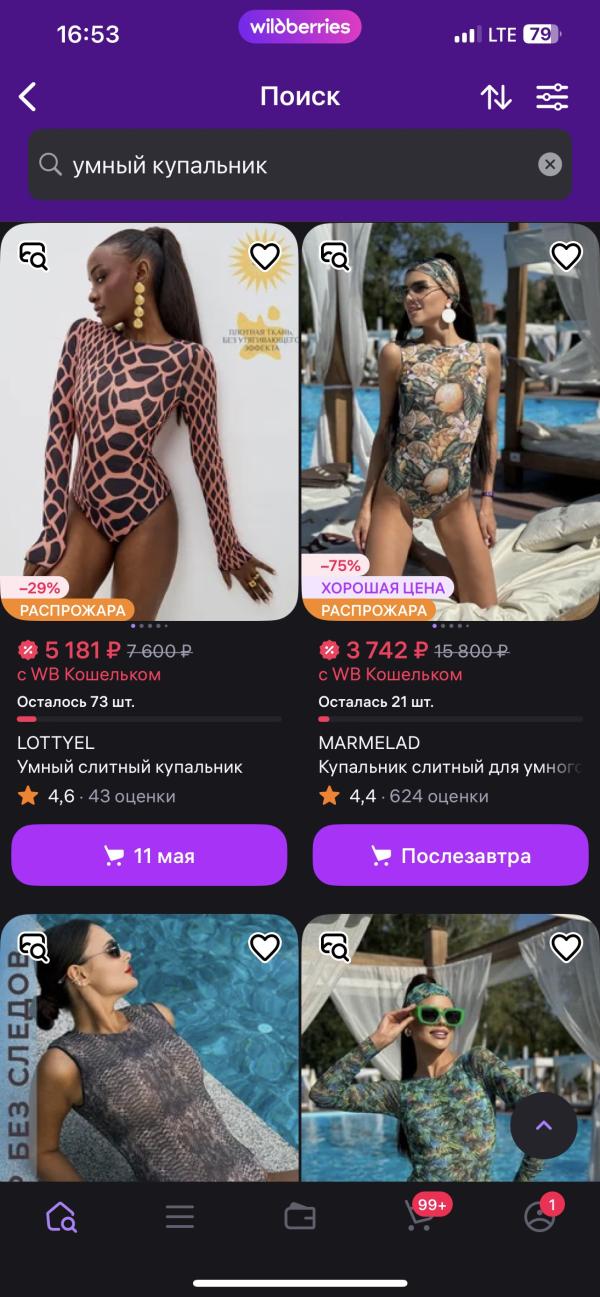Open the filters panel
Screen dimensions: 600x1297
point(552,97)
